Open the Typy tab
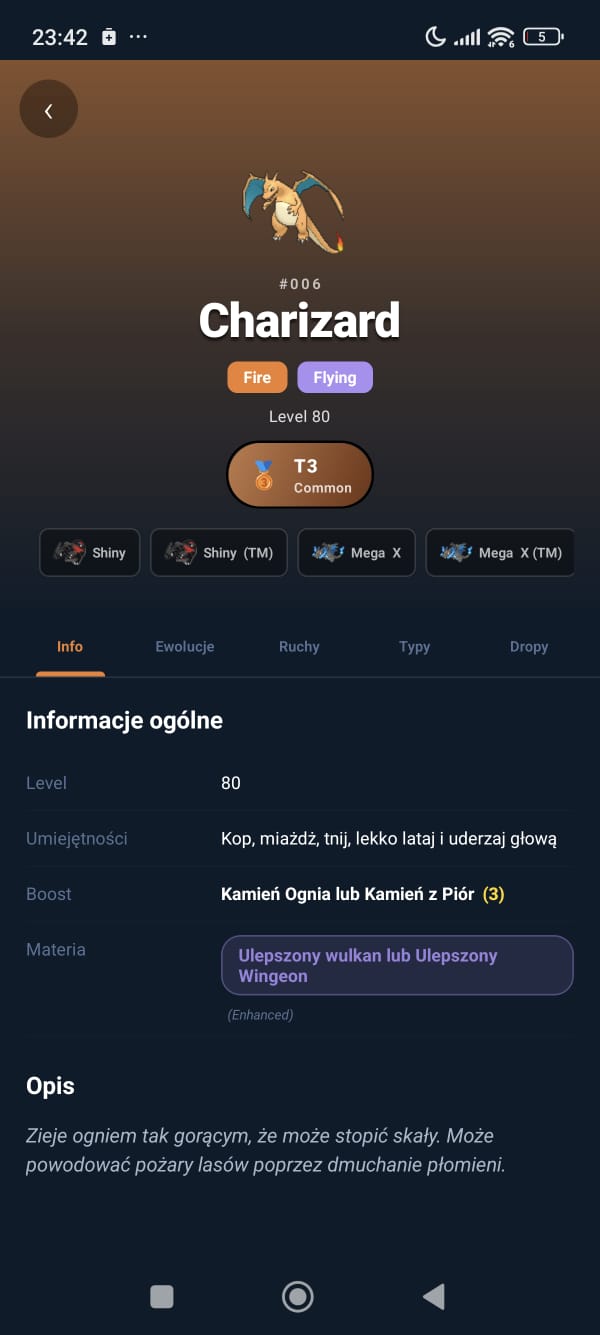The height and width of the screenshot is (1335, 600). coord(414,646)
